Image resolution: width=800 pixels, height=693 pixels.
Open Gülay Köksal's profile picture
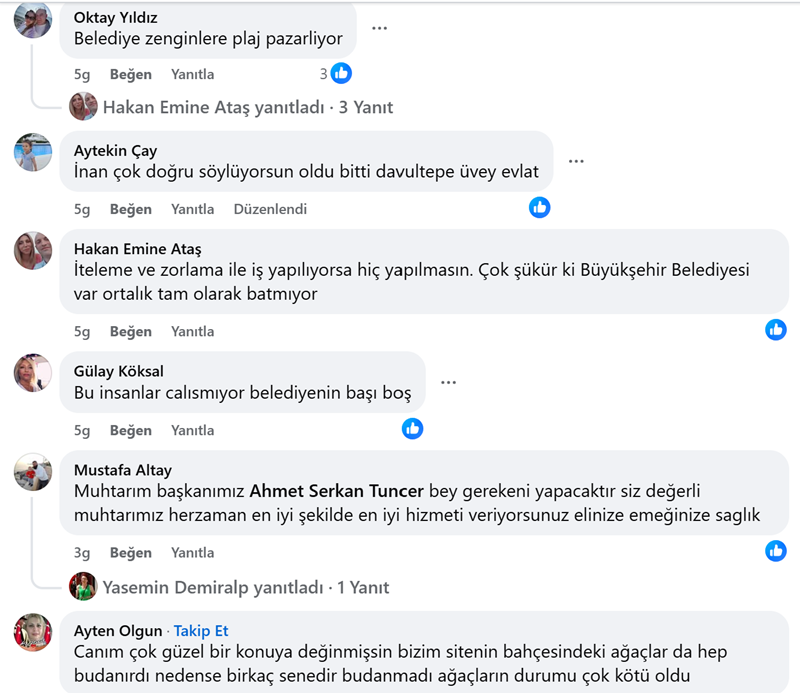(x=33, y=373)
